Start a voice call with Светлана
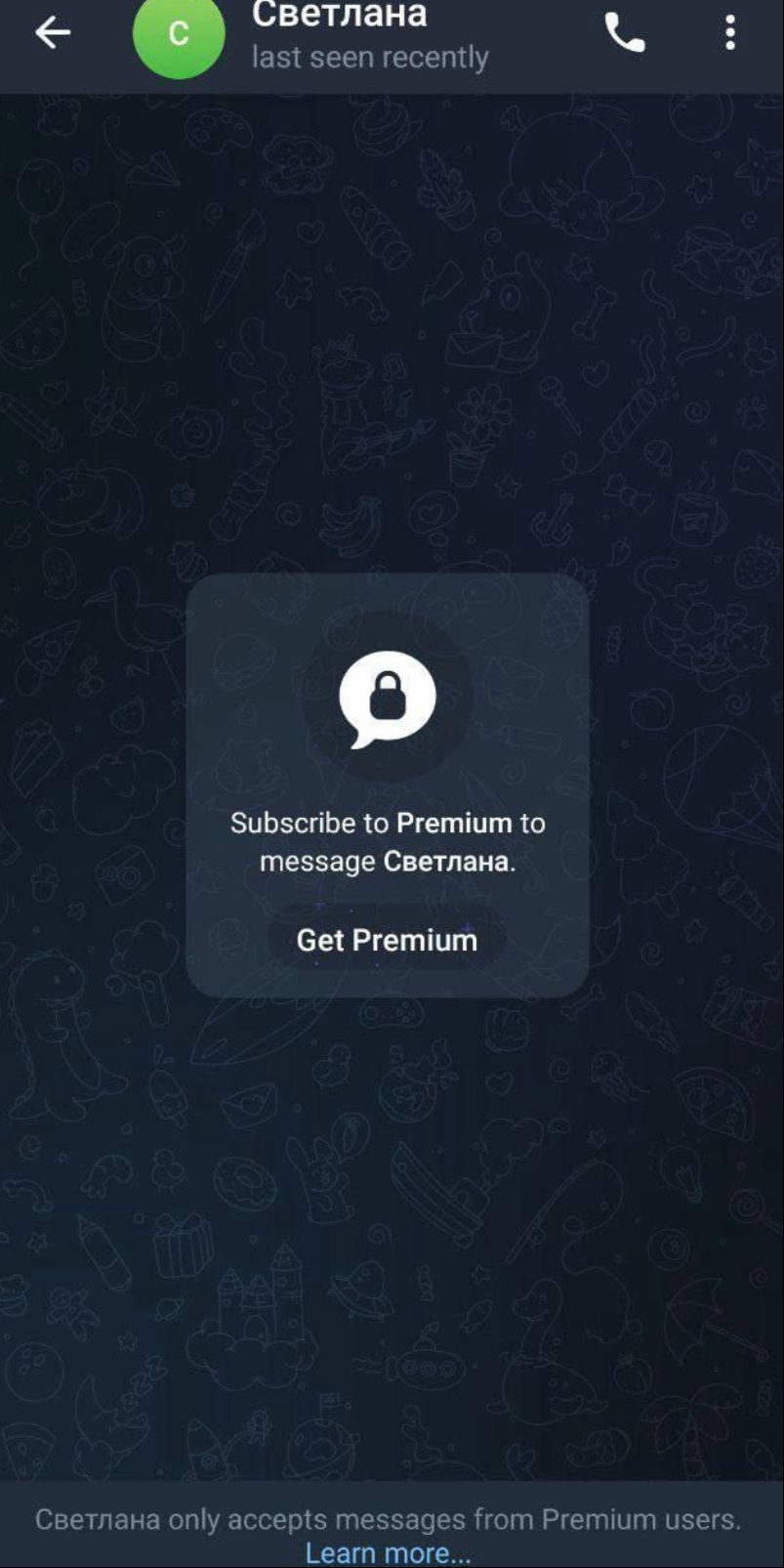Screen dimensions: 784x1568 click(625, 33)
